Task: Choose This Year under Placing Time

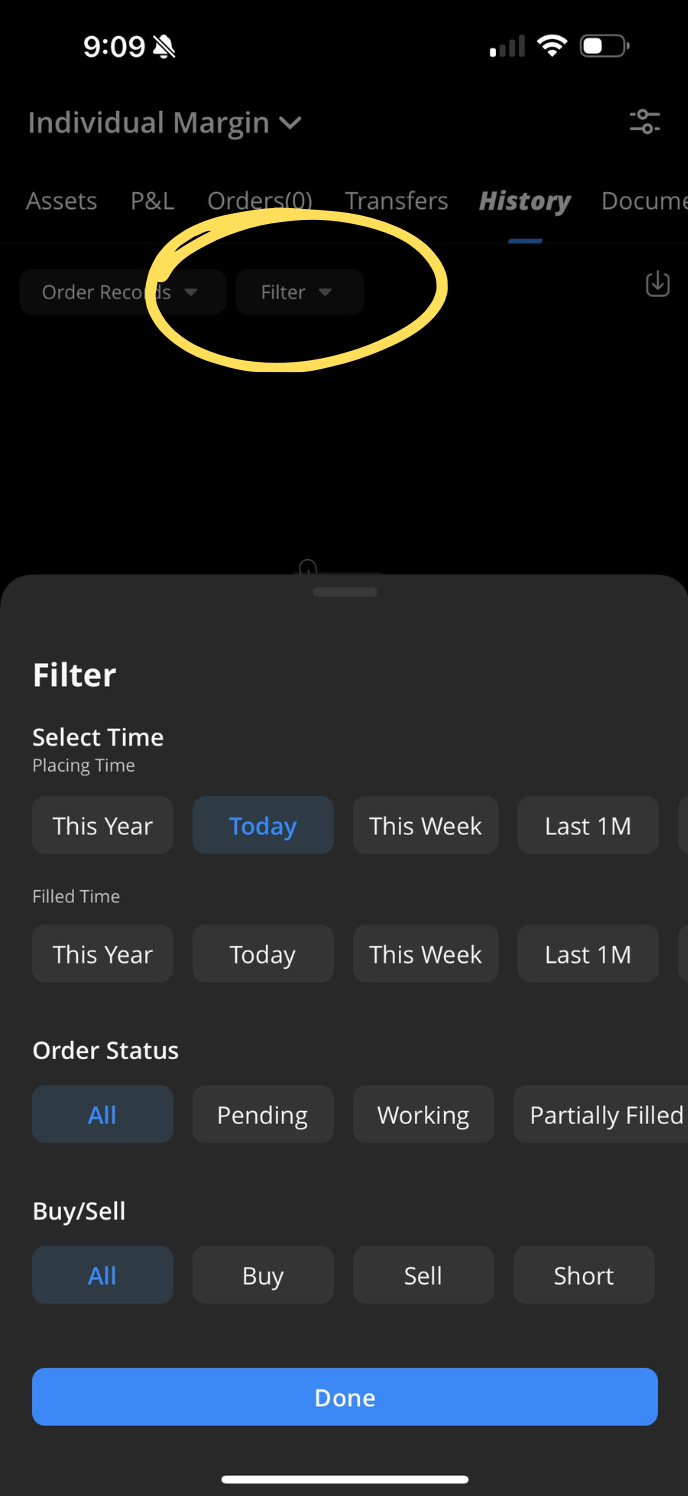Action: pos(102,825)
